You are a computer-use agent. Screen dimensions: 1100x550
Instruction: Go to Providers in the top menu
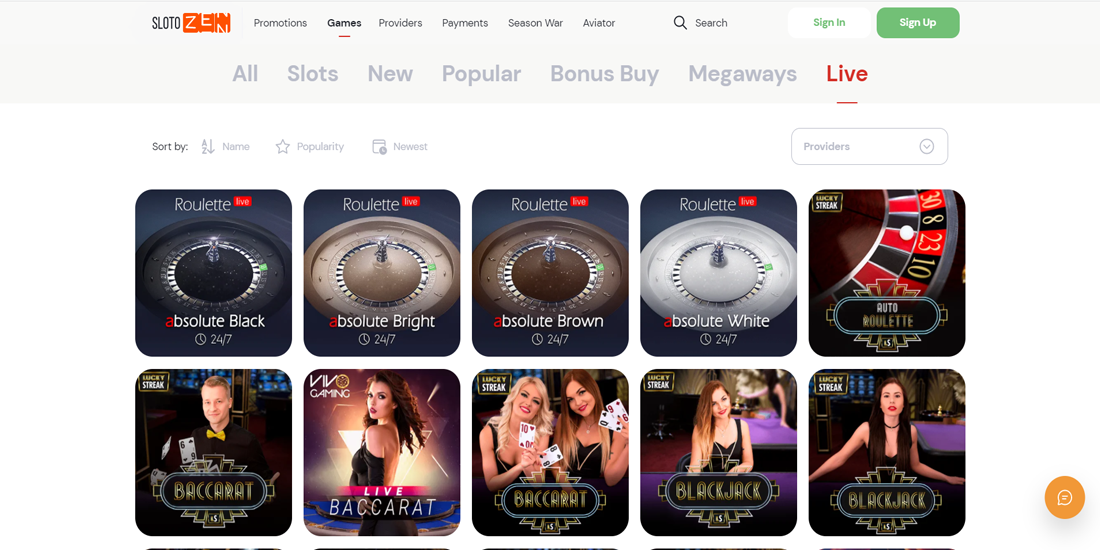coord(400,23)
